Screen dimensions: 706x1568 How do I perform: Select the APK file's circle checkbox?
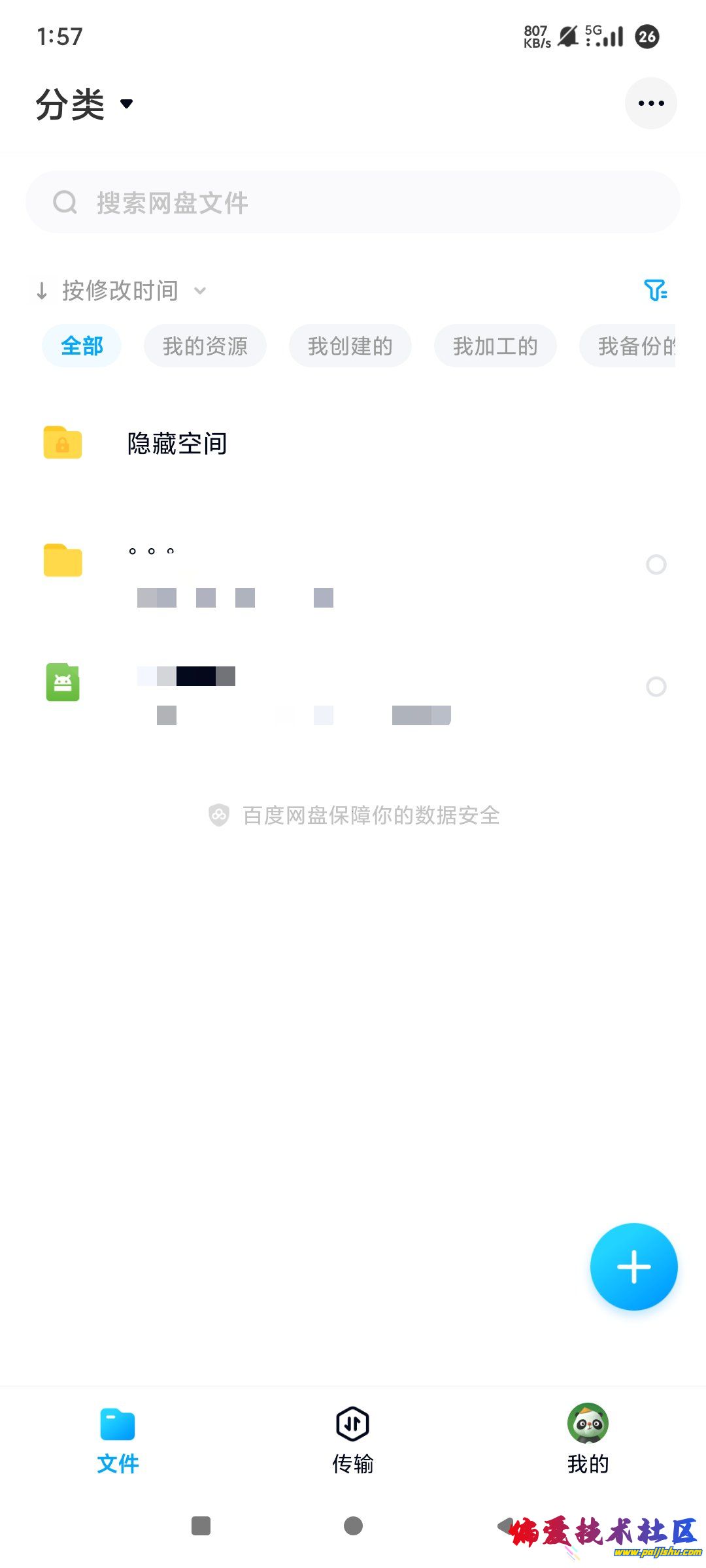pos(656,687)
